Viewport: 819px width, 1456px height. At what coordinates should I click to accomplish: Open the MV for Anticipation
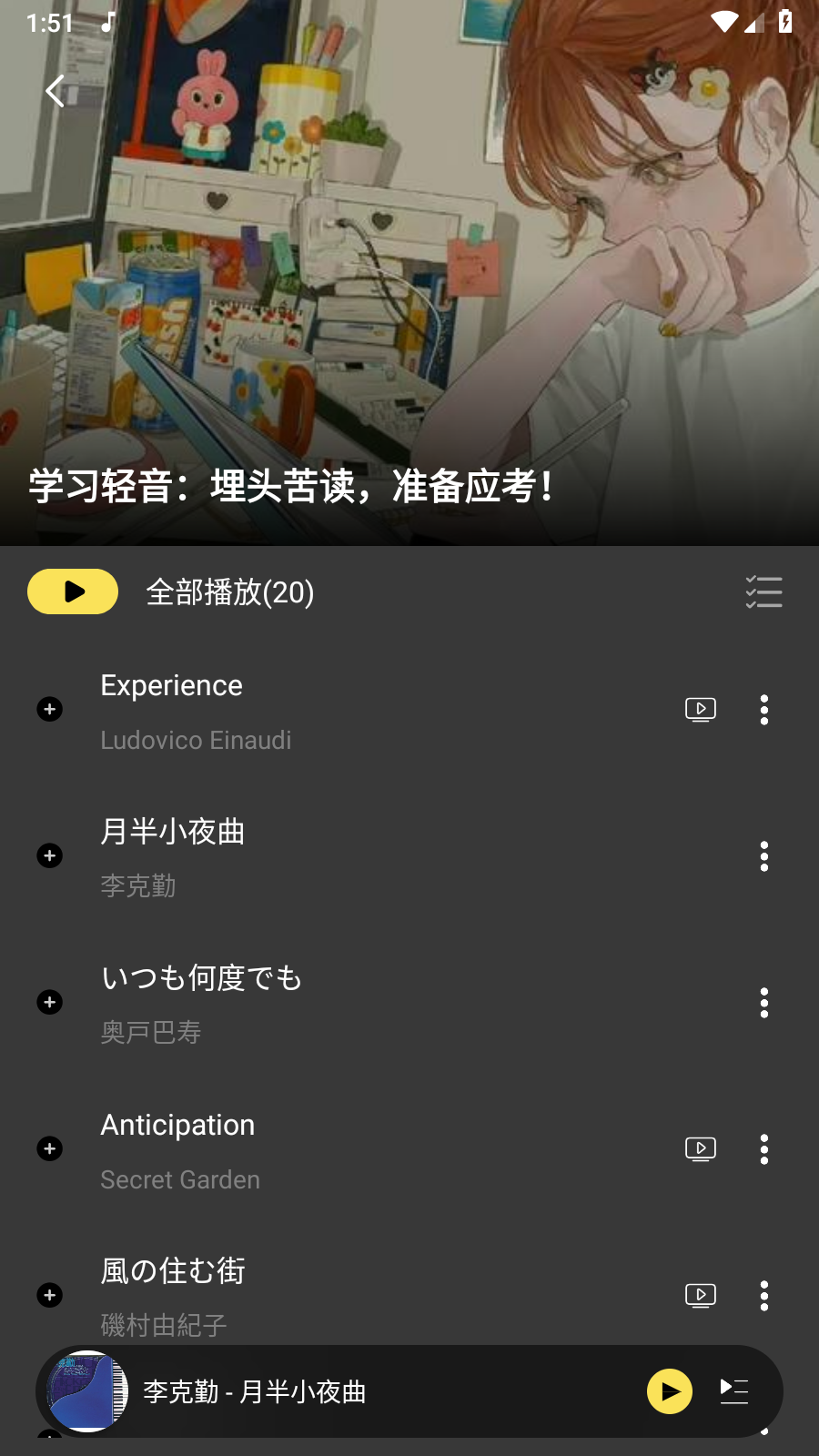[x=701, y=1148]
